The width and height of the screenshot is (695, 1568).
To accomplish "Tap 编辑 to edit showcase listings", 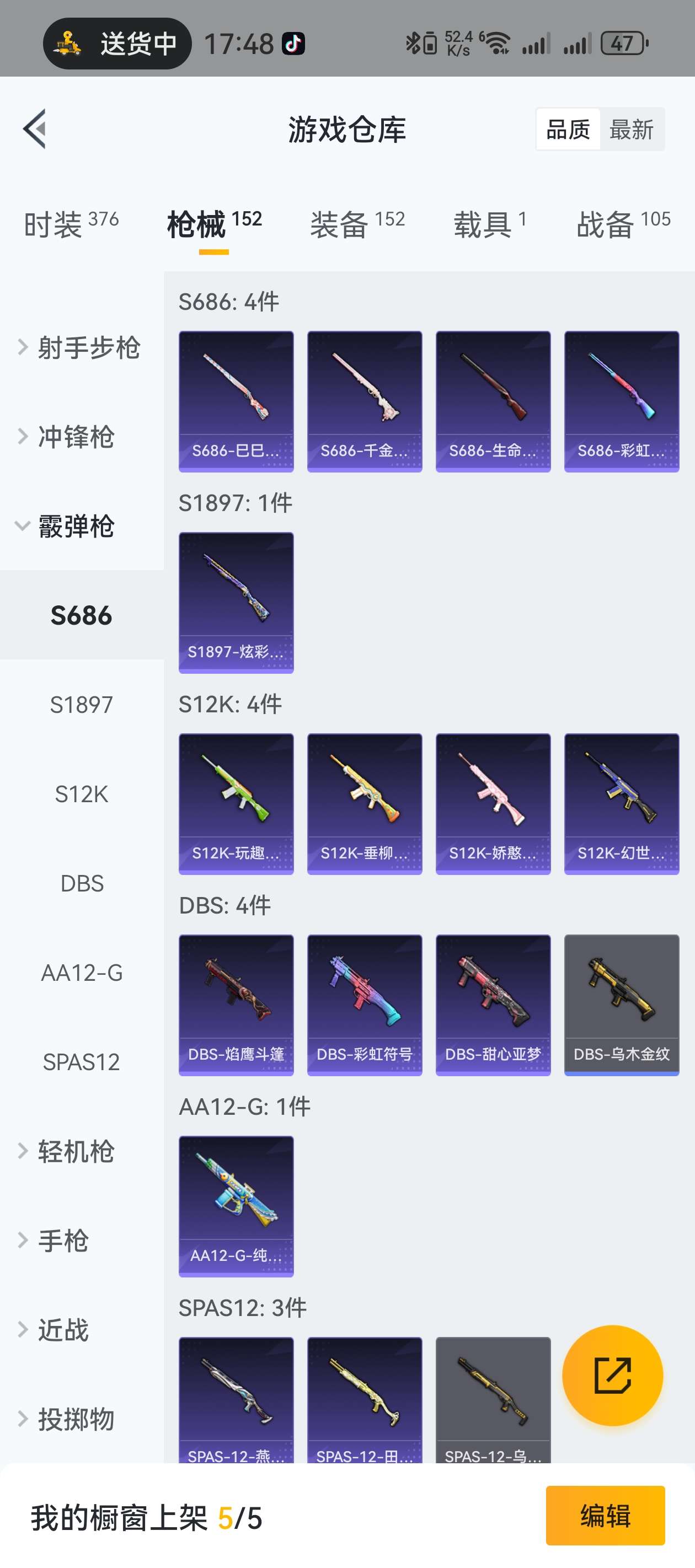I will click(x=605, y=1515).
